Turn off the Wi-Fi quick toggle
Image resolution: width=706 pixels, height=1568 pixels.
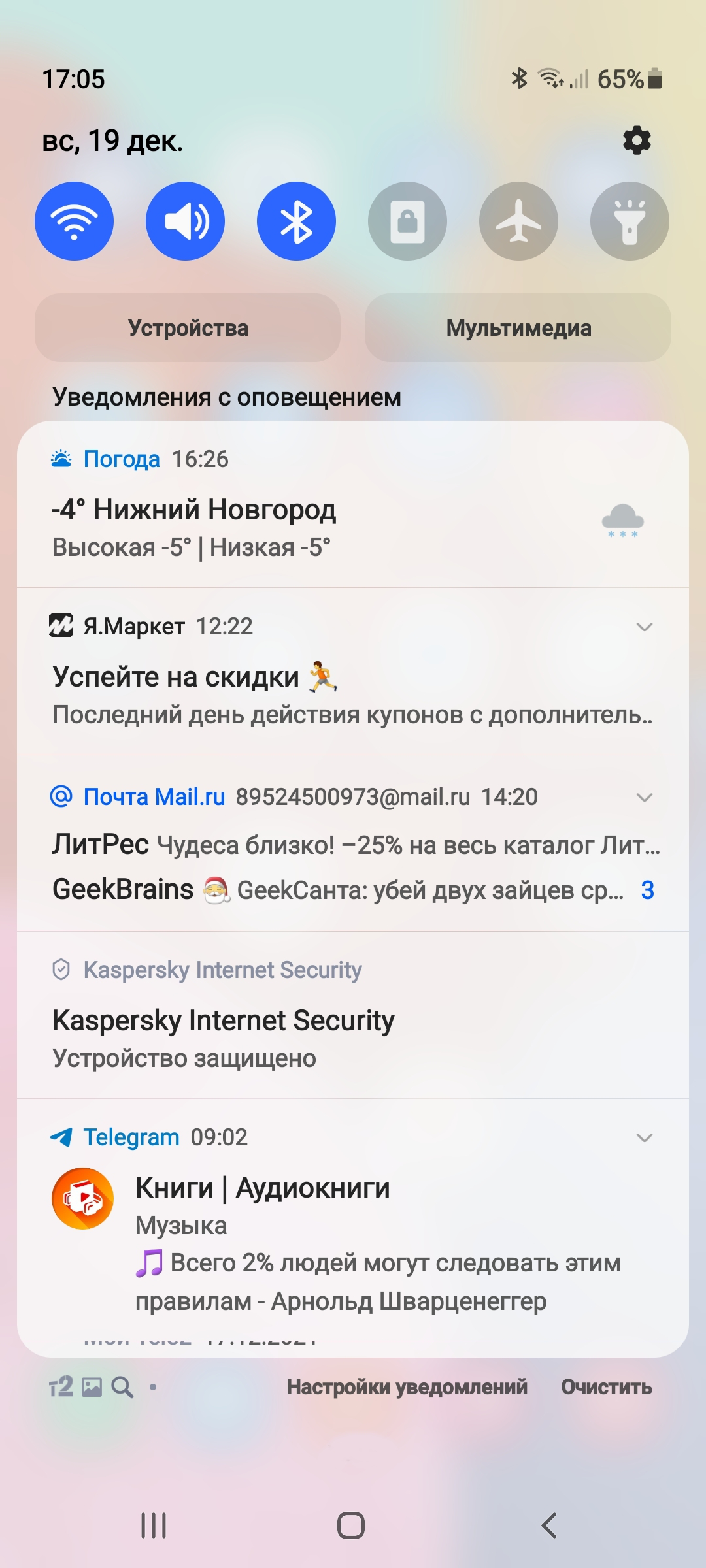[x=74, y=221]
